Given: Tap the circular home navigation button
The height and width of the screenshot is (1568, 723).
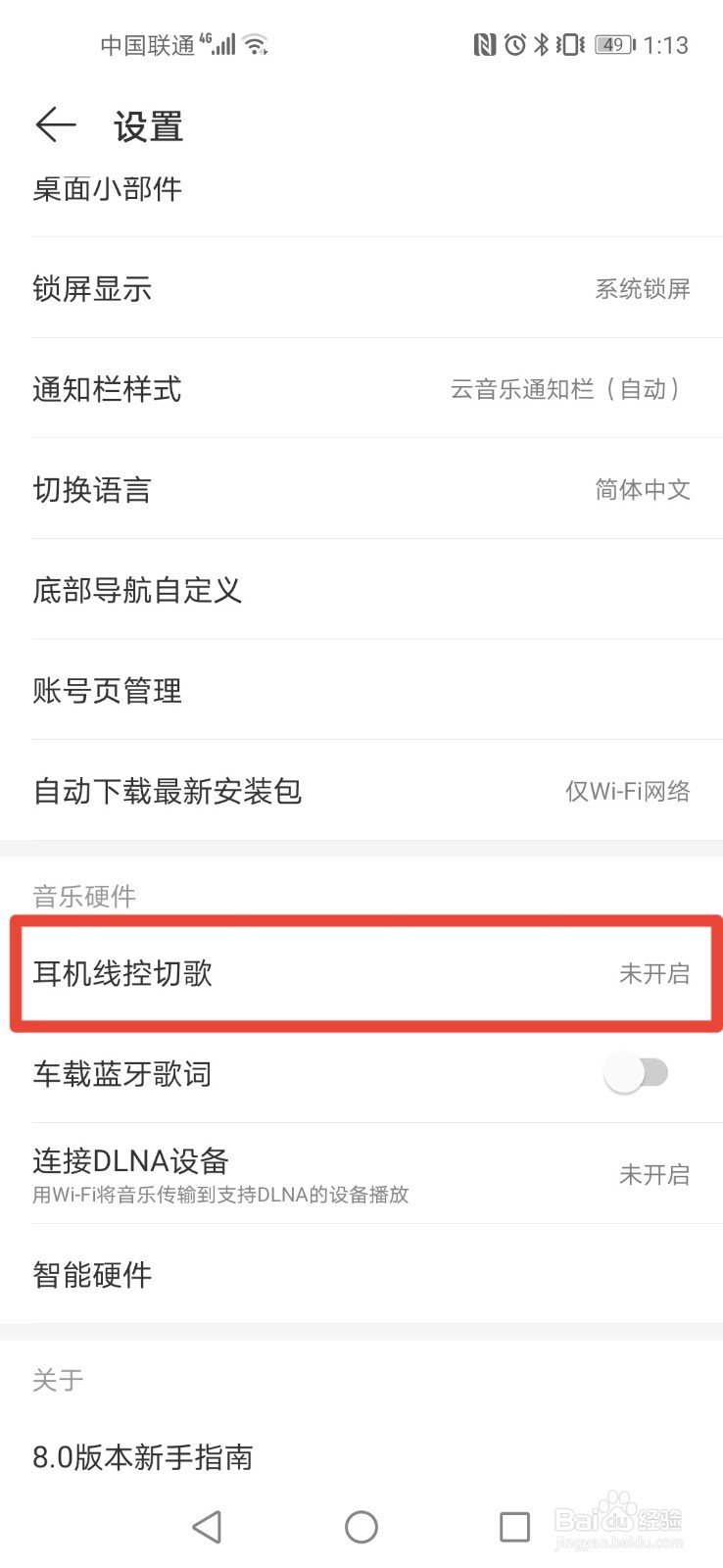Looking at the screenshot, I should click(x=361, y=1527).
